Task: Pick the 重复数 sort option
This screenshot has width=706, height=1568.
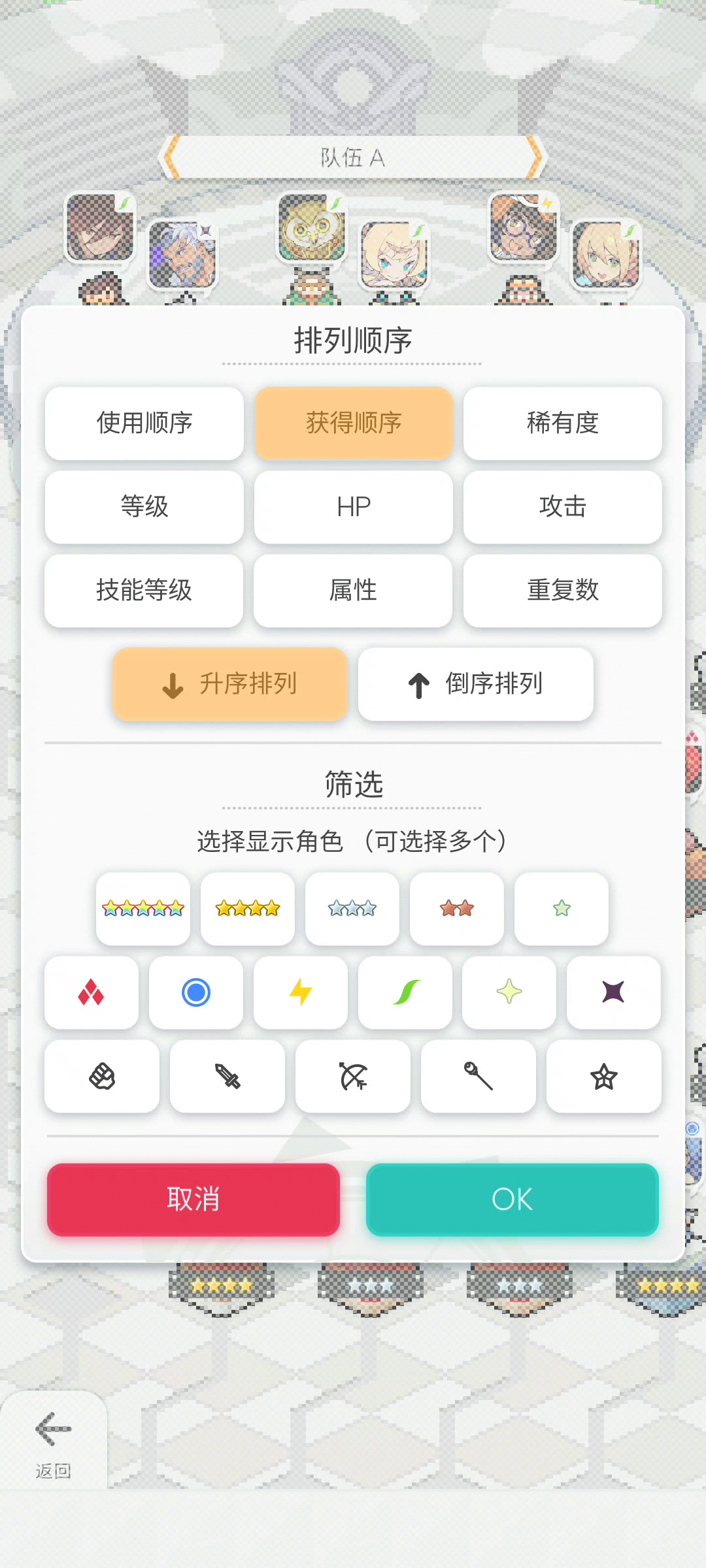Action: point(563,591)
